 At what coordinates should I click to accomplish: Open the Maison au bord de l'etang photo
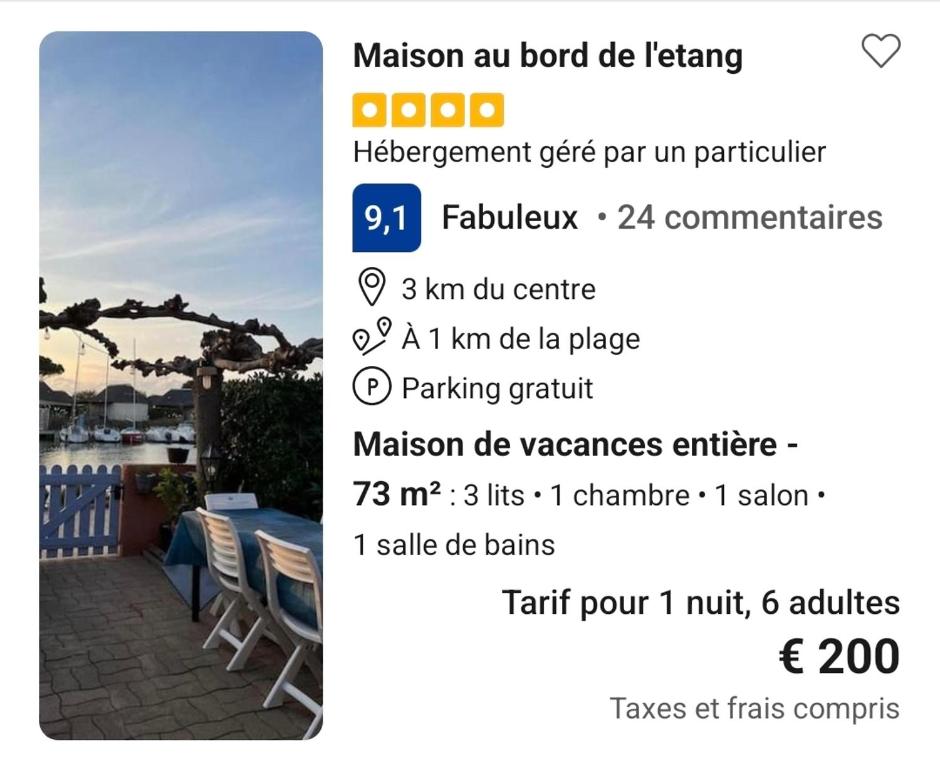(x=181, y=385)
